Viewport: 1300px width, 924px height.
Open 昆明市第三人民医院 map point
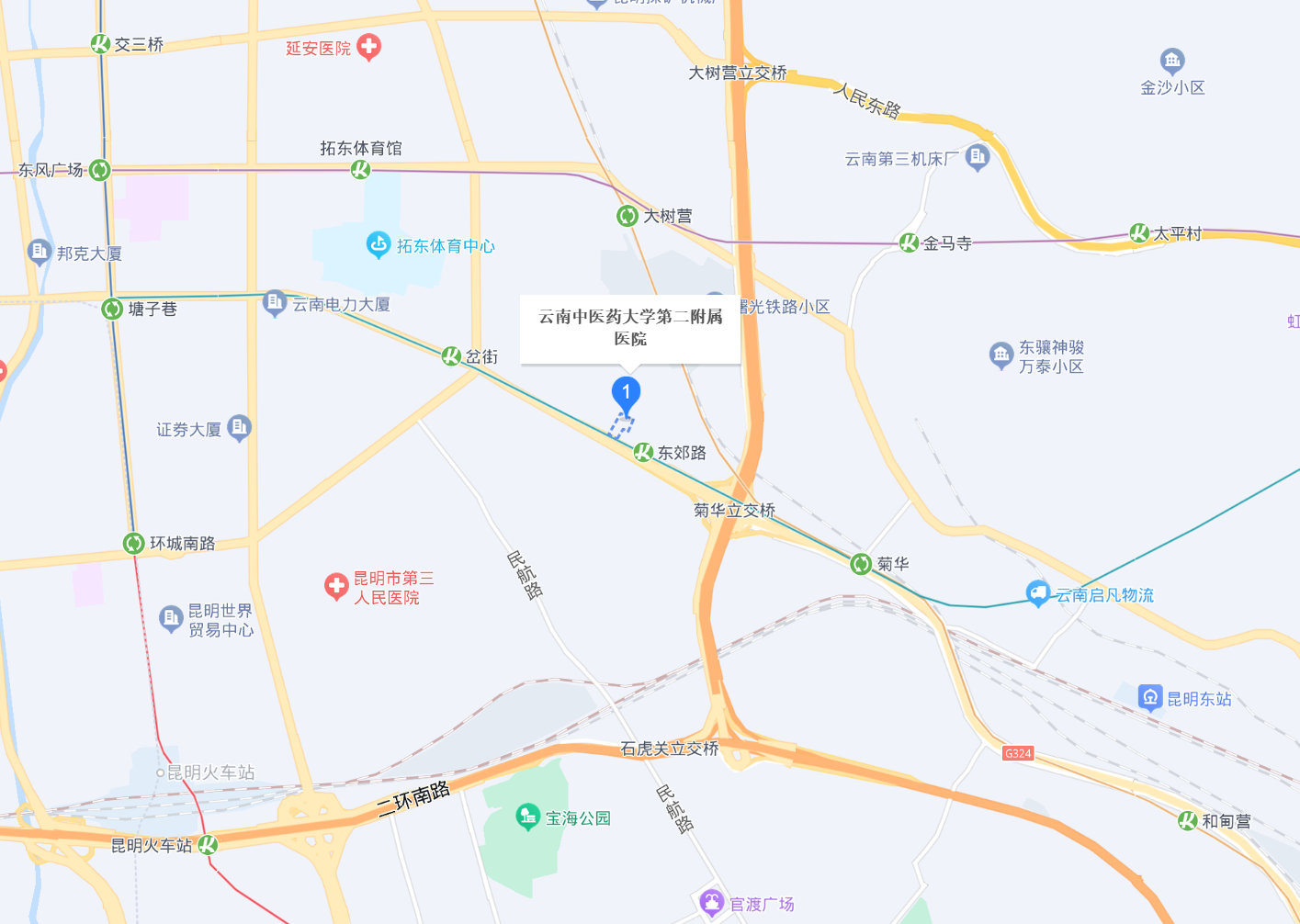(336, 586)
